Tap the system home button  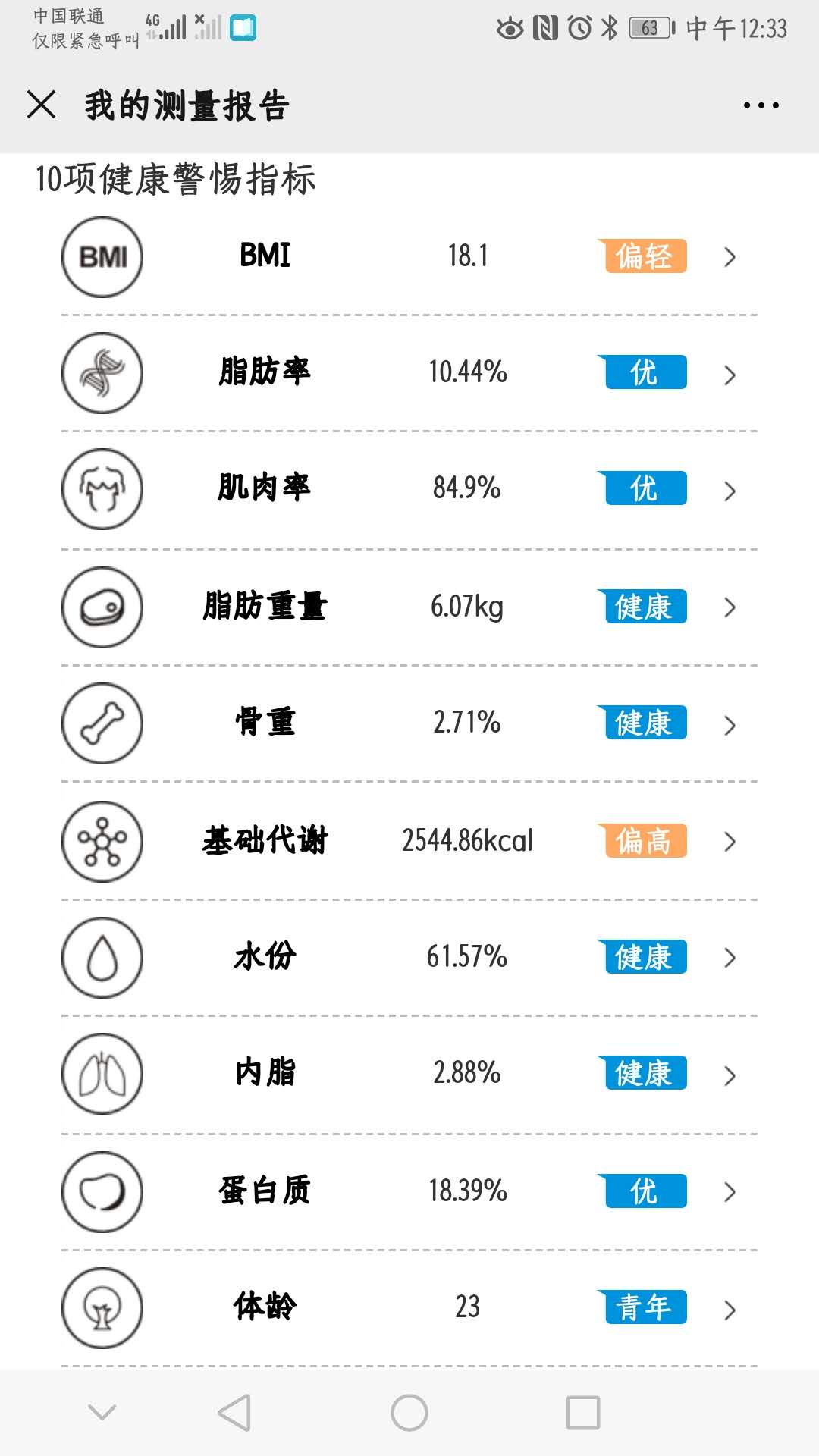point(409,1413)
